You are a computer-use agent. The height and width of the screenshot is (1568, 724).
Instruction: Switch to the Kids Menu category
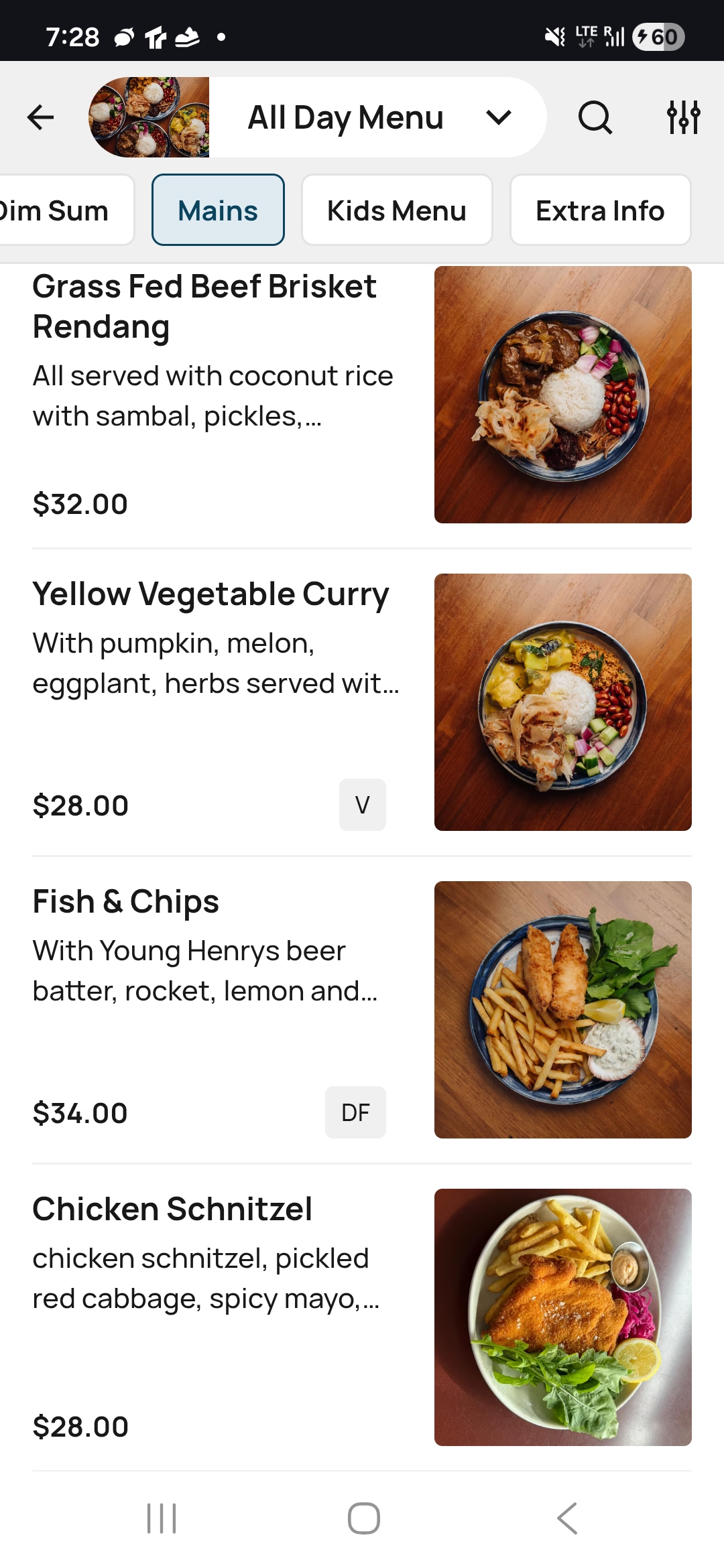(397, 210)
